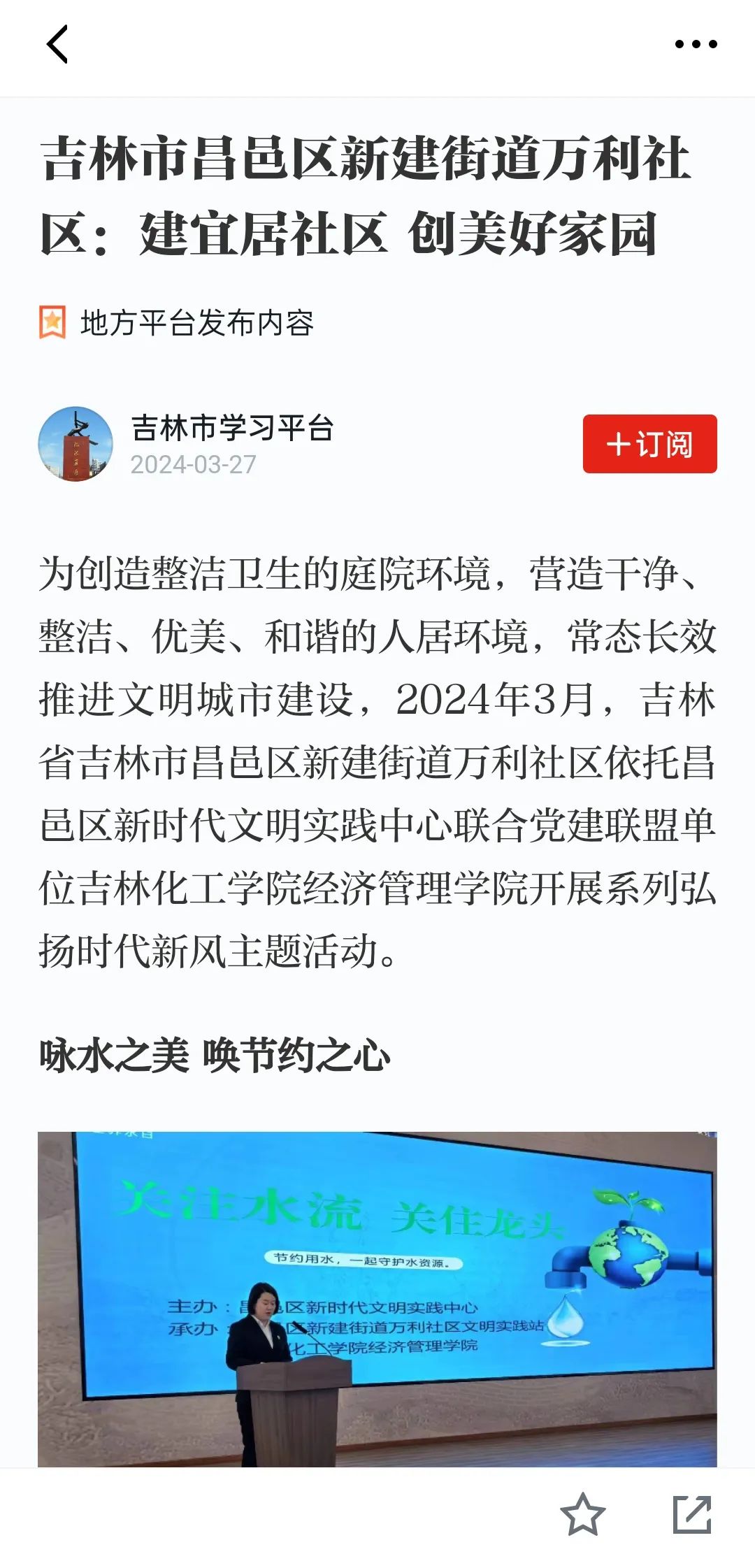Go back using the top-left arrow
This screenshot has width=755, height=1568.
click(57, 45)
